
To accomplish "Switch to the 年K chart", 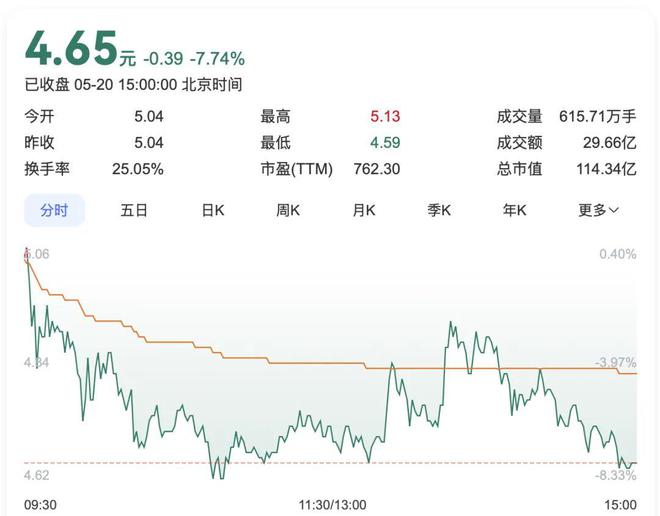I will click(x=515, y=210).
